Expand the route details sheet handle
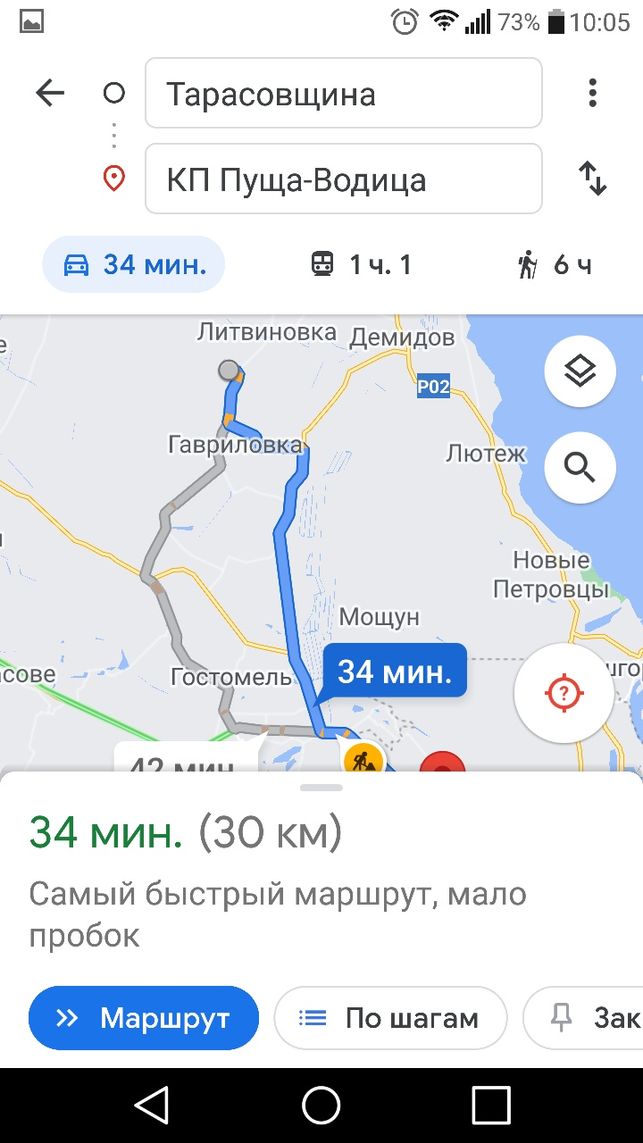 click(x=322, y=787)
